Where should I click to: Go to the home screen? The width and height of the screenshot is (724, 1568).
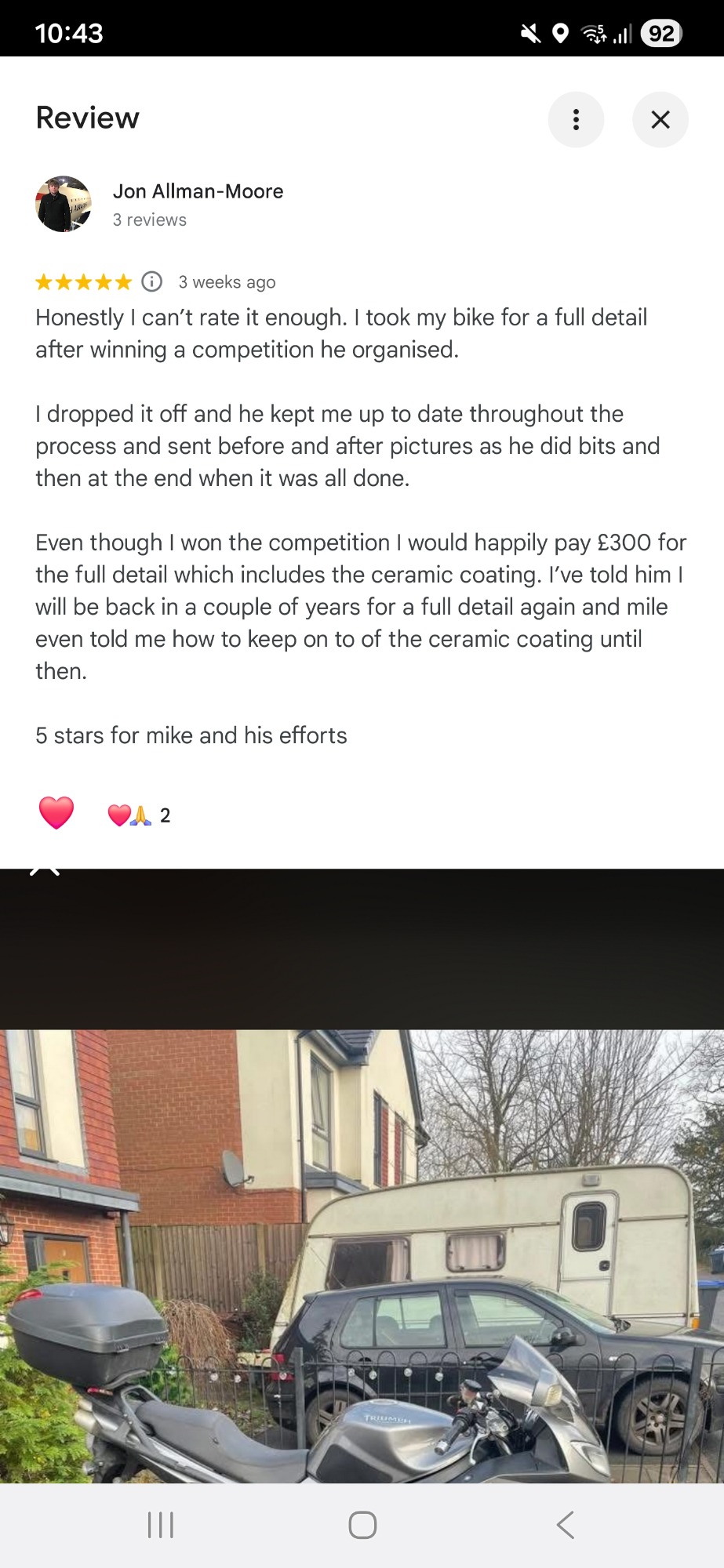pyautogui.click(x=362, y=1525)
